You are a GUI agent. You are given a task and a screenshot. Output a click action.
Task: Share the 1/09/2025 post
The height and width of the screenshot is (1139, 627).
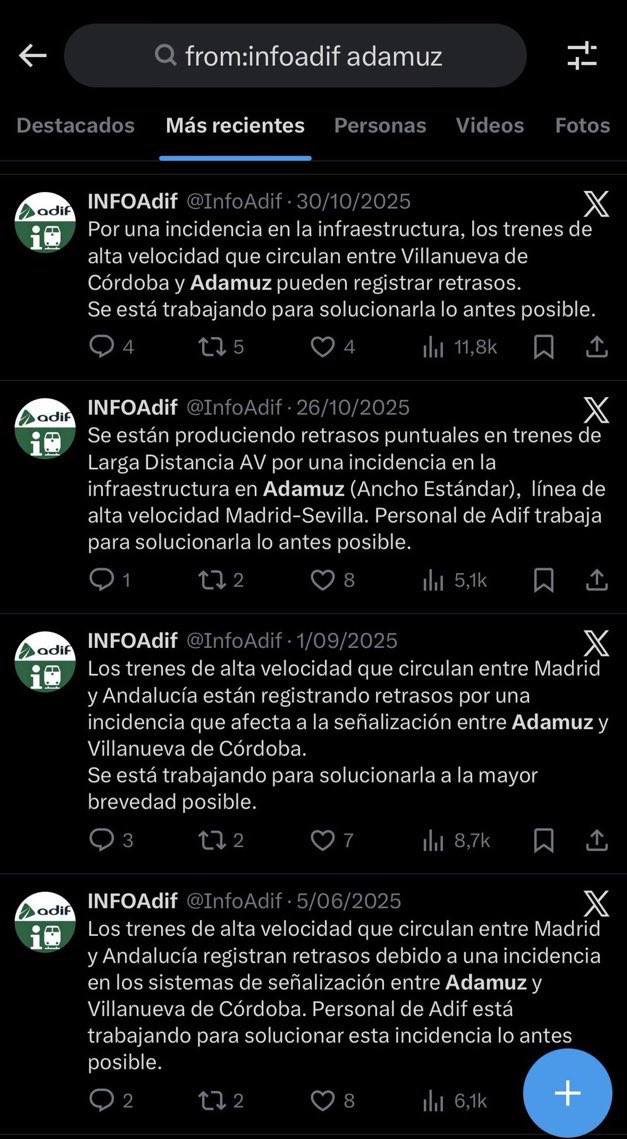point(596,841)
